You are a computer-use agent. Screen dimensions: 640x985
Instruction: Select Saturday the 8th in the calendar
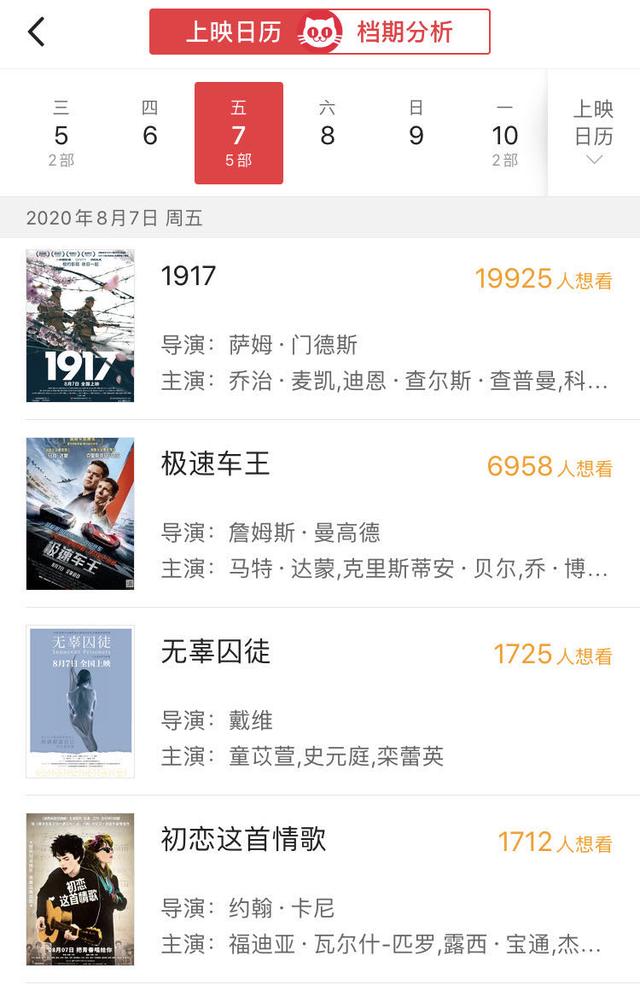(x=327, y=134)
